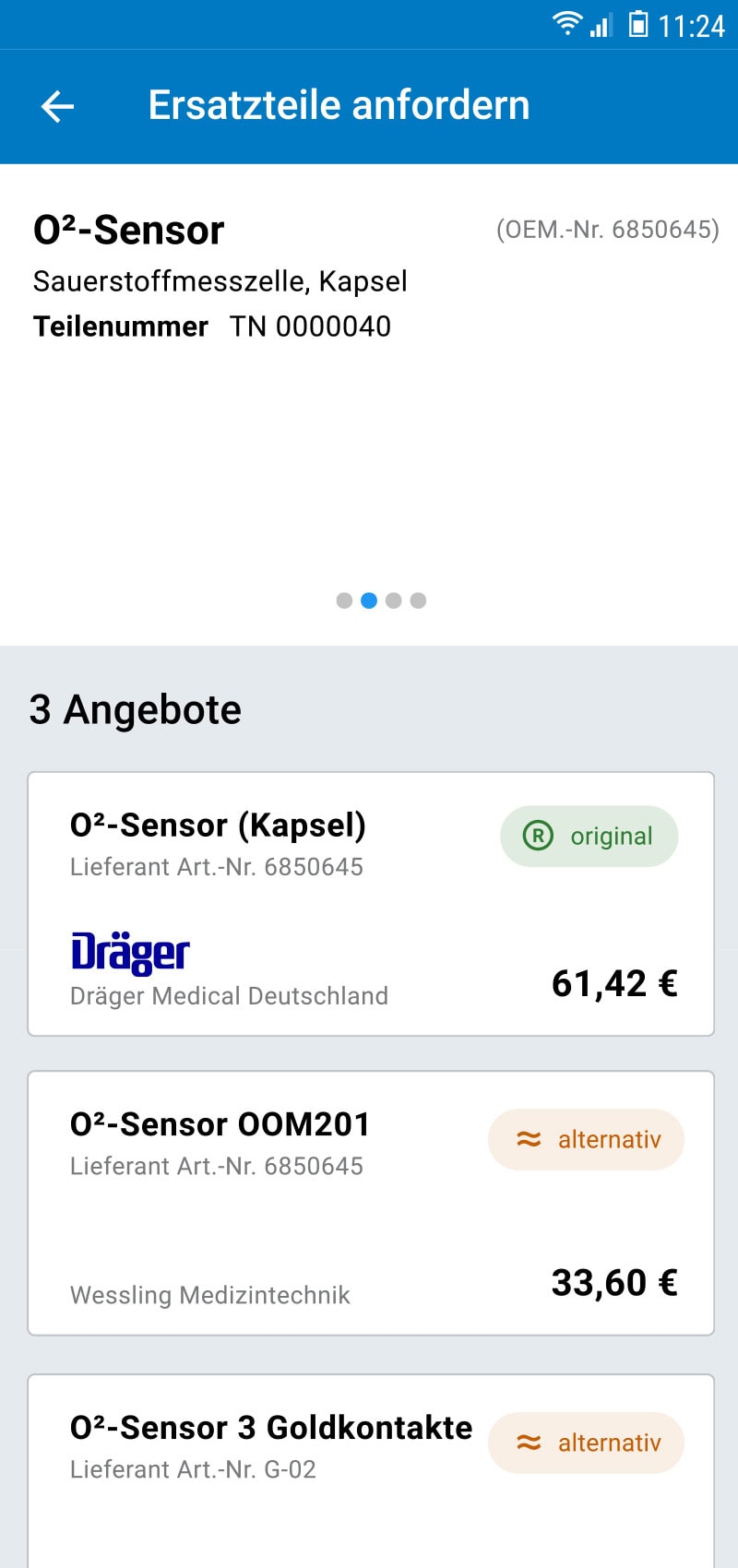
Task: Open the O²-Sensor OOM201 offer by Wessling
Action: pyautogui.click(x=371, y=1203)
